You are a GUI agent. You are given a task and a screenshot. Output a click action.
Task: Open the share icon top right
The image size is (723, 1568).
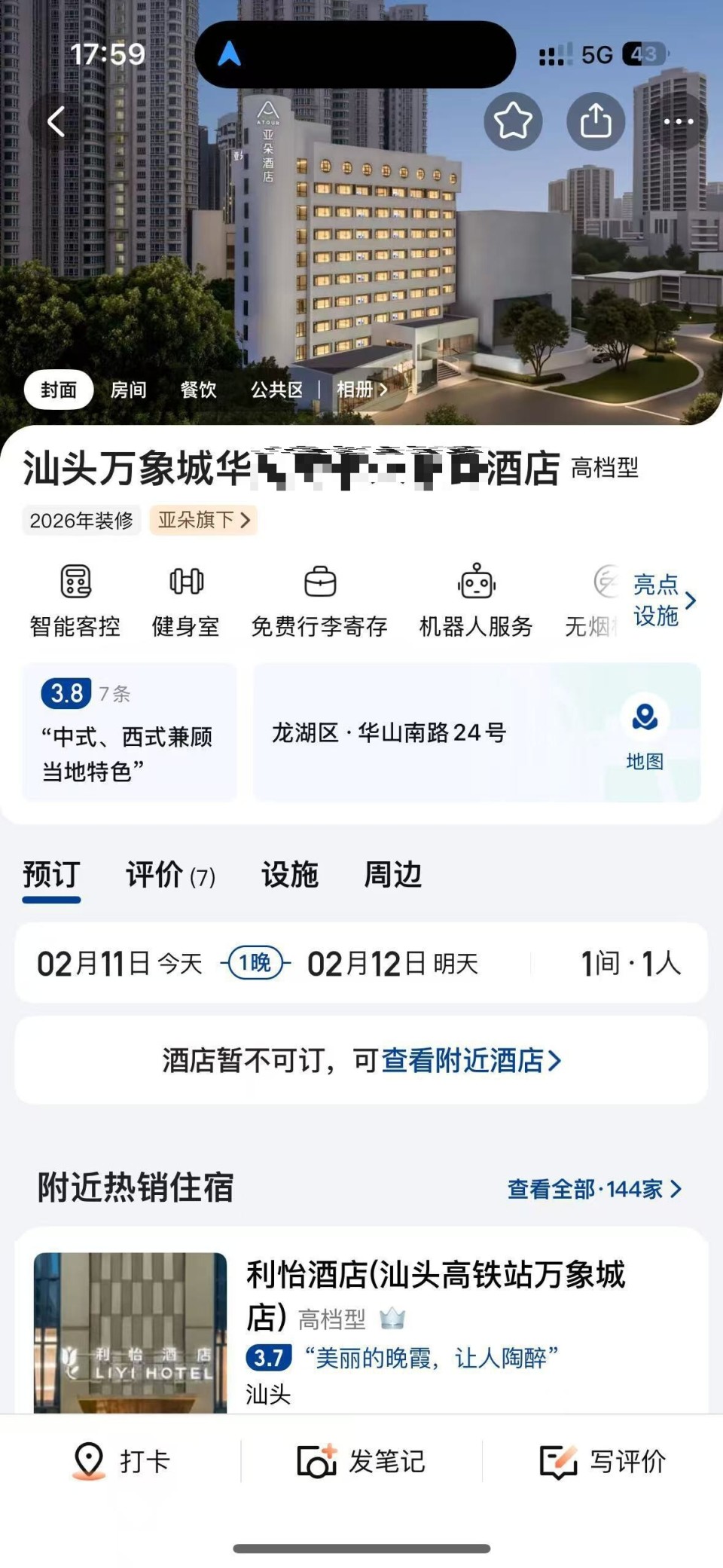click(596, 120)
